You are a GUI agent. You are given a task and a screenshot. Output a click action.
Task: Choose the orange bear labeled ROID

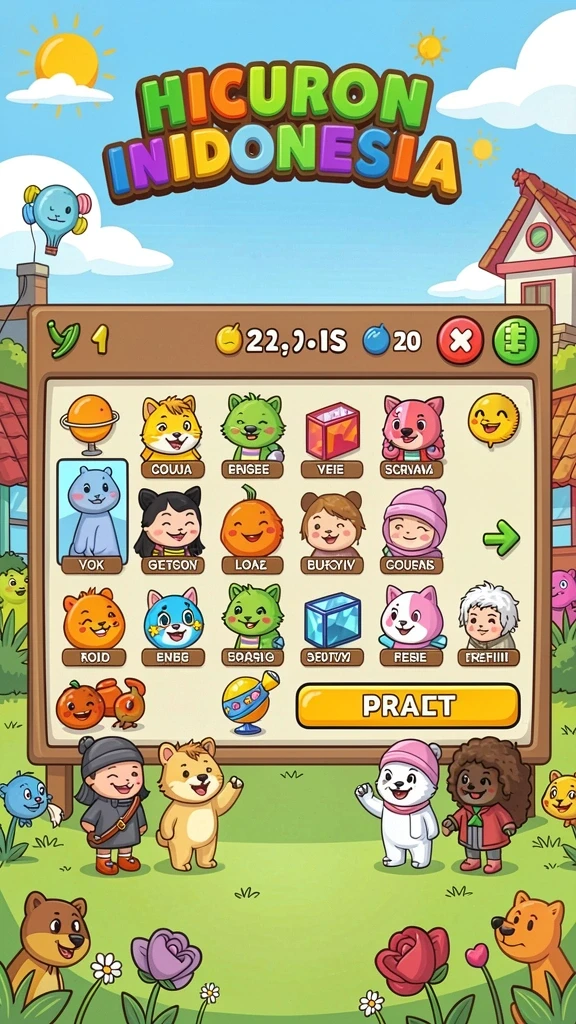click(94, 624)
